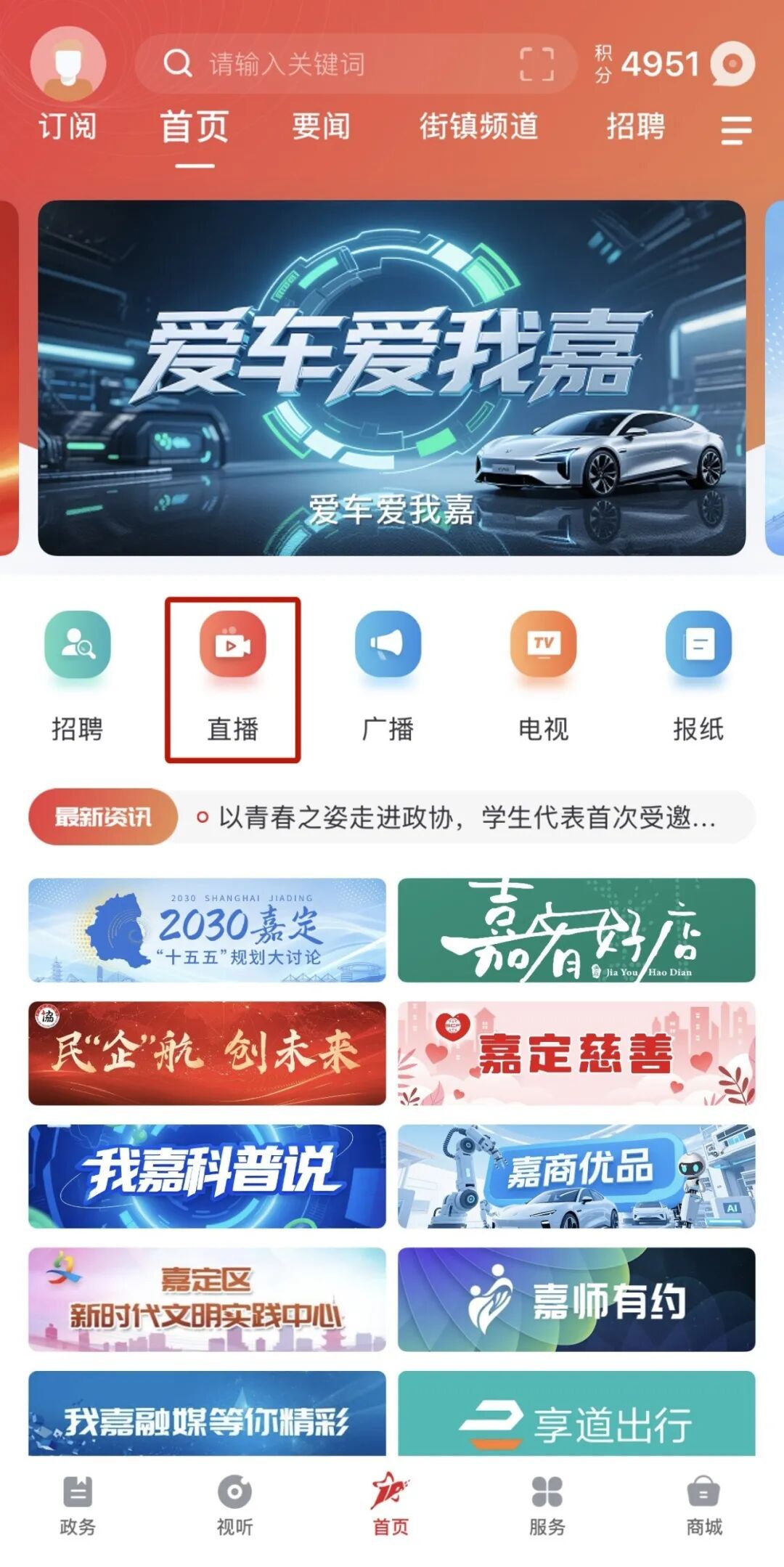
Task: Select the 街镇频道 tab
Action: pos(478,126)
